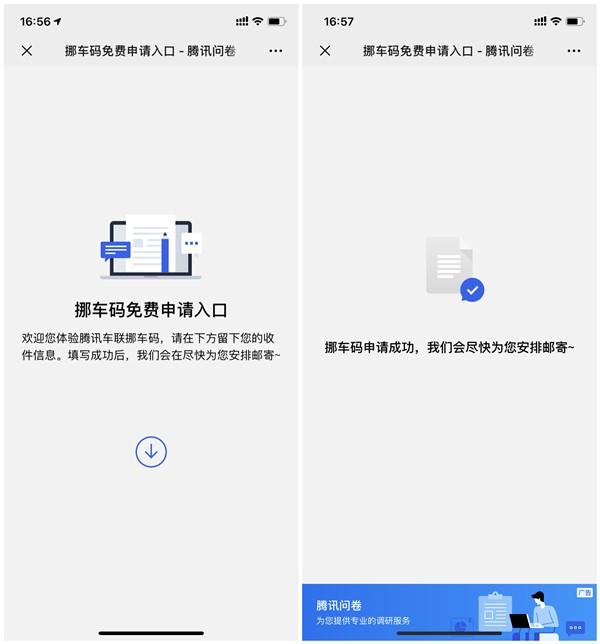
Task: Open overflow menu on the success page
Action: [574, 50]
